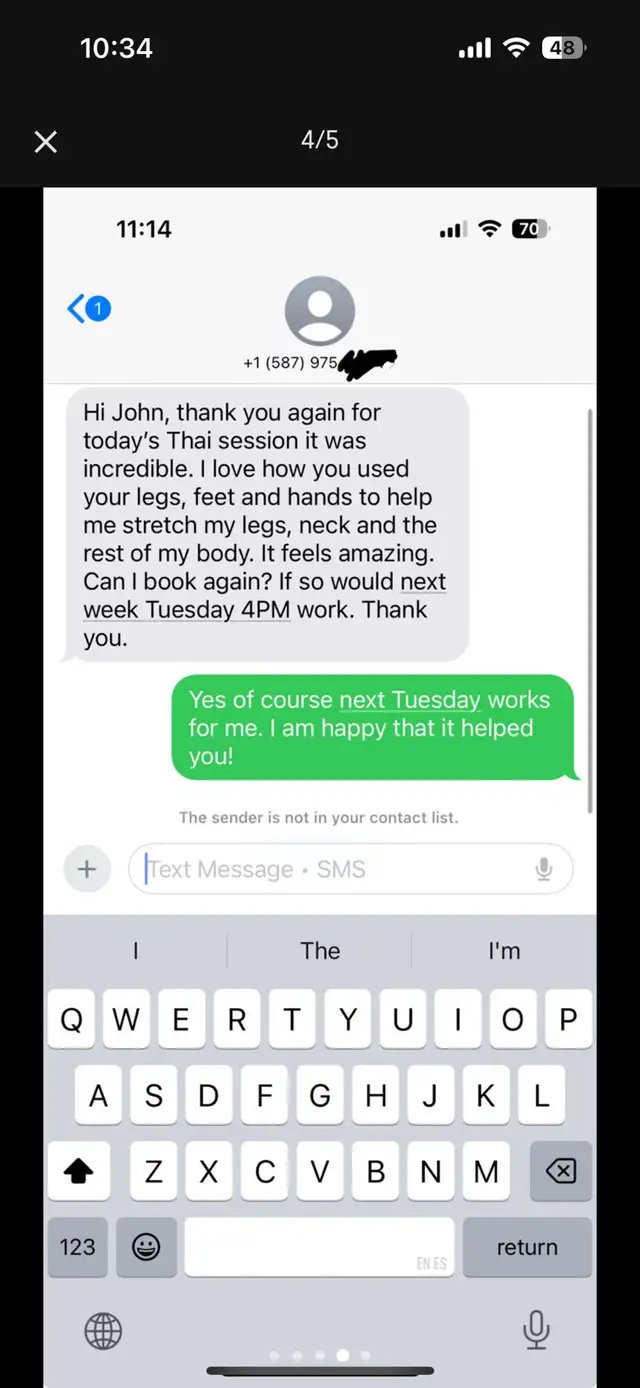Tap the displayed text conversation screenshot

320,600
